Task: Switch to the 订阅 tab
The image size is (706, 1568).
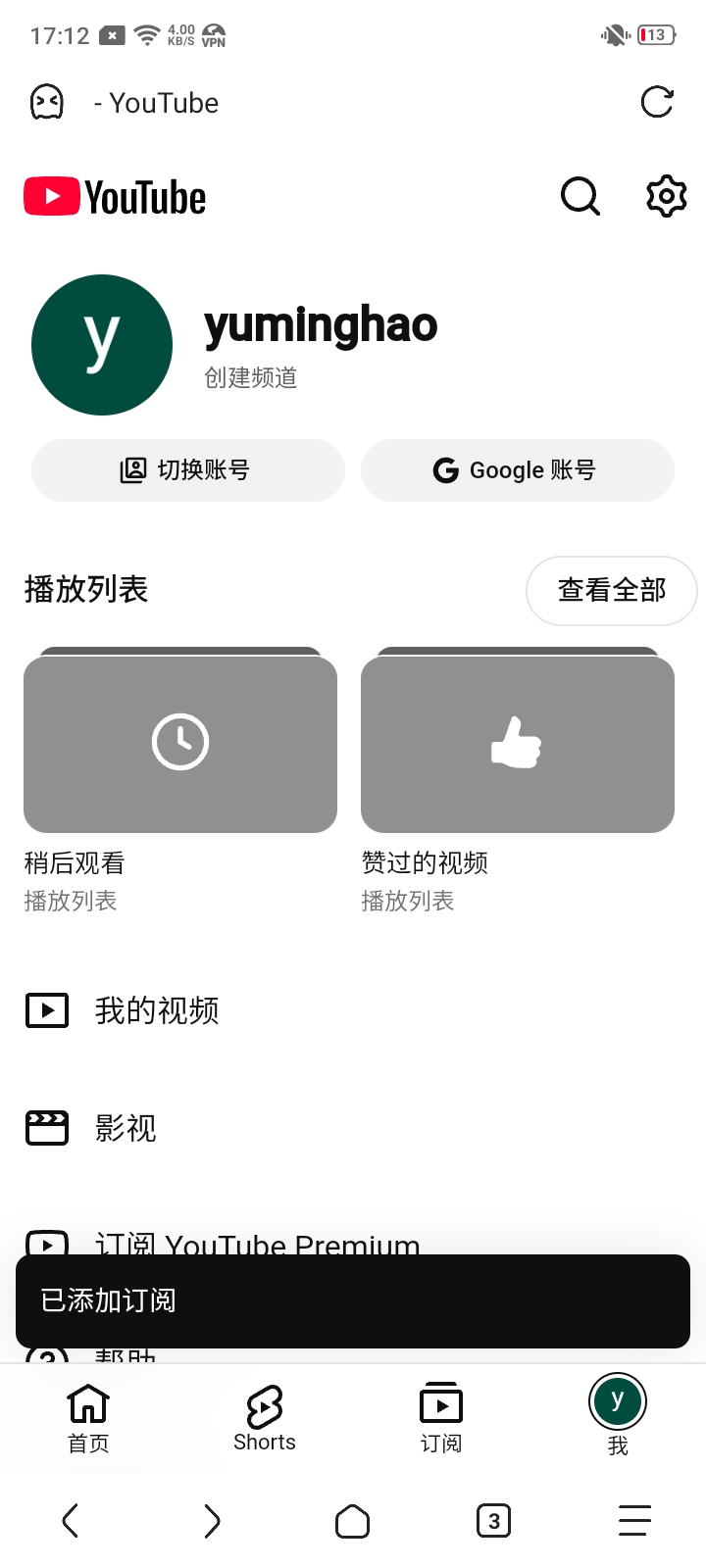Action: click(441, 1417)
